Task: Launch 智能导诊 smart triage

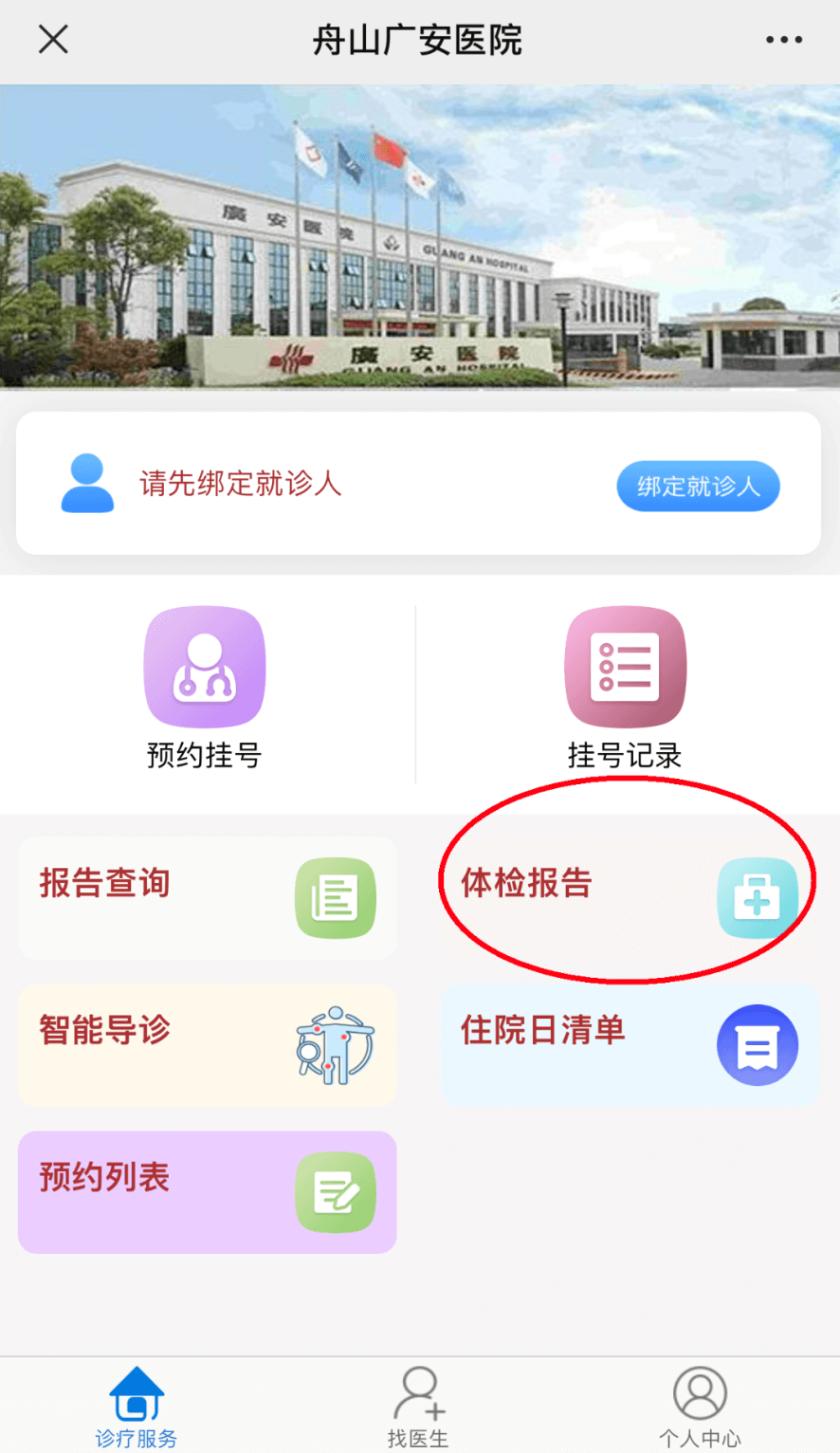Action: (x=207, y=1044)
